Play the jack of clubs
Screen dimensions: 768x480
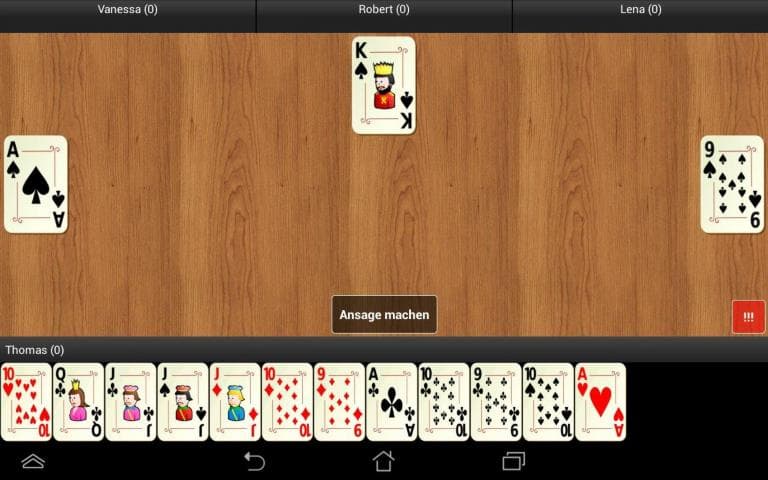pyautogui.click(x=130, y=402)
